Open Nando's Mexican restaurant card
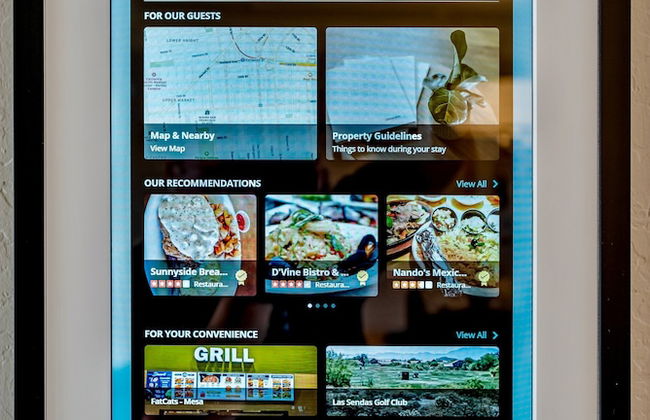This screenshot has height=420, width=650. [x=442, y=245]
